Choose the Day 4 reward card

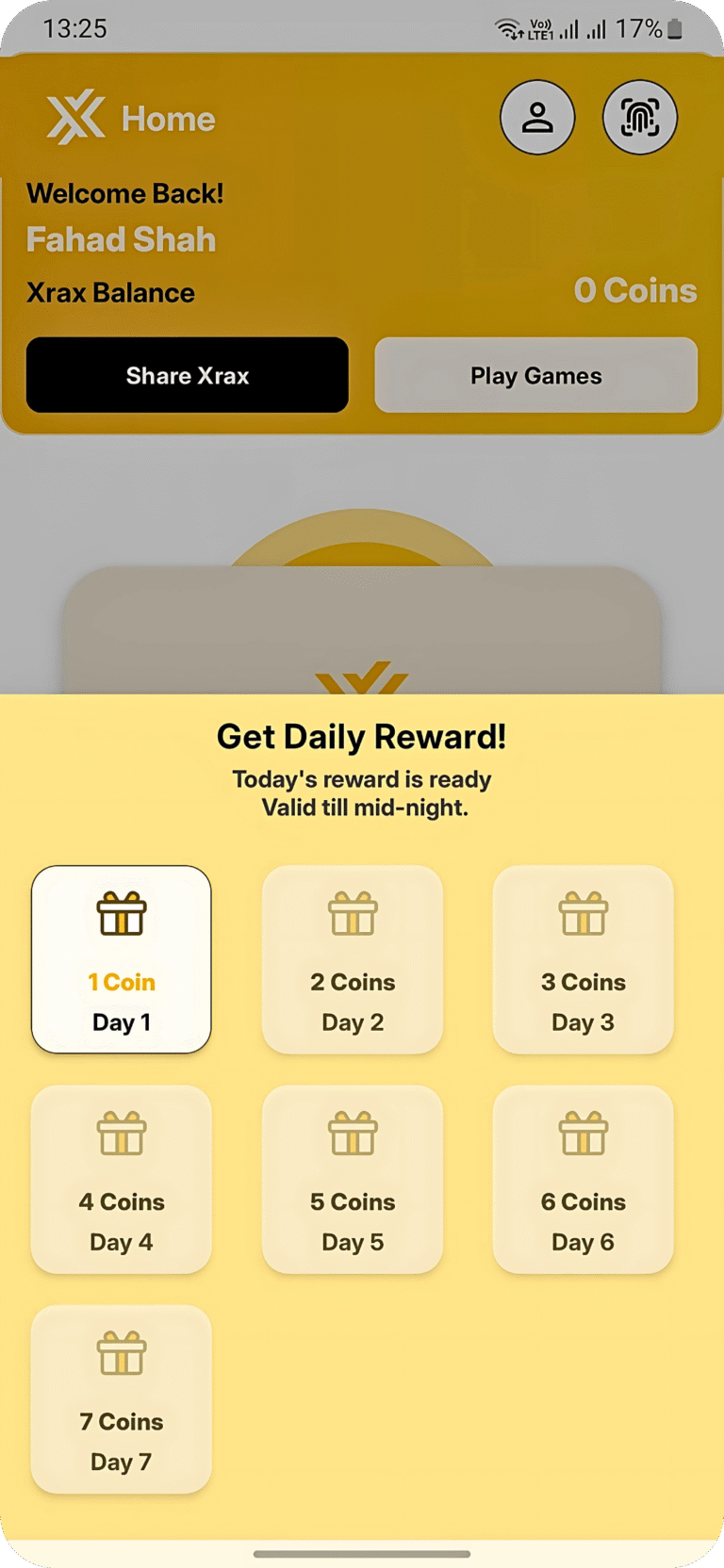pos(122,1179)
